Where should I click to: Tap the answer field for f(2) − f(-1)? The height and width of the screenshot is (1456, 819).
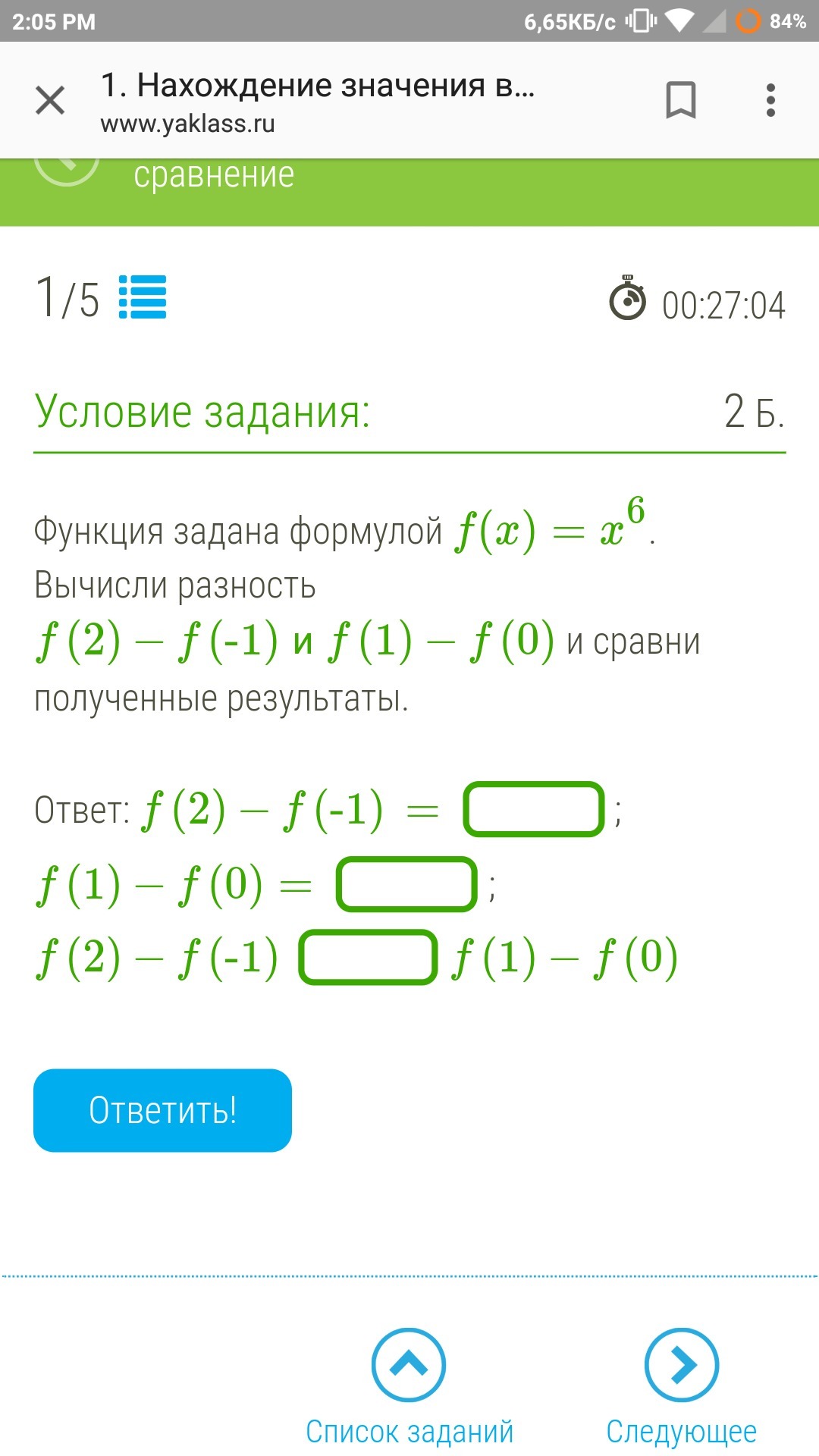pos(534,809)
